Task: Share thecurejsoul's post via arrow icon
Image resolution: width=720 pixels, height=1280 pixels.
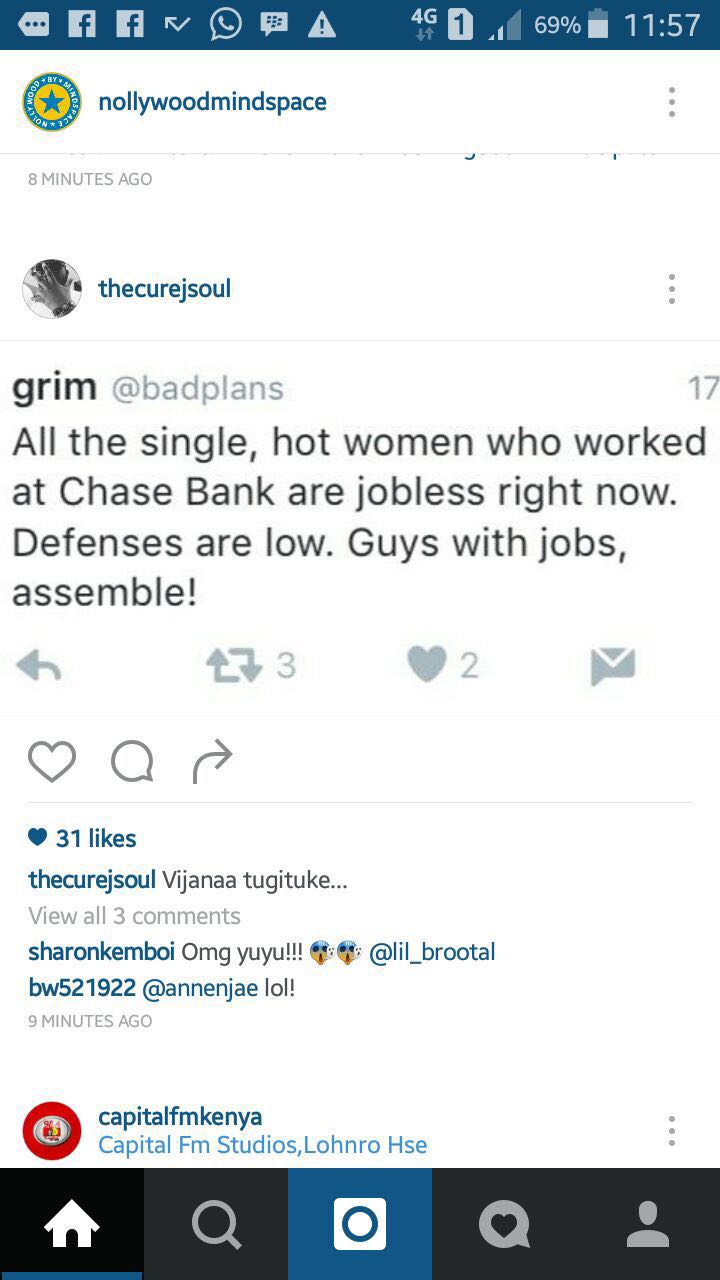Action: coord(212,762)
